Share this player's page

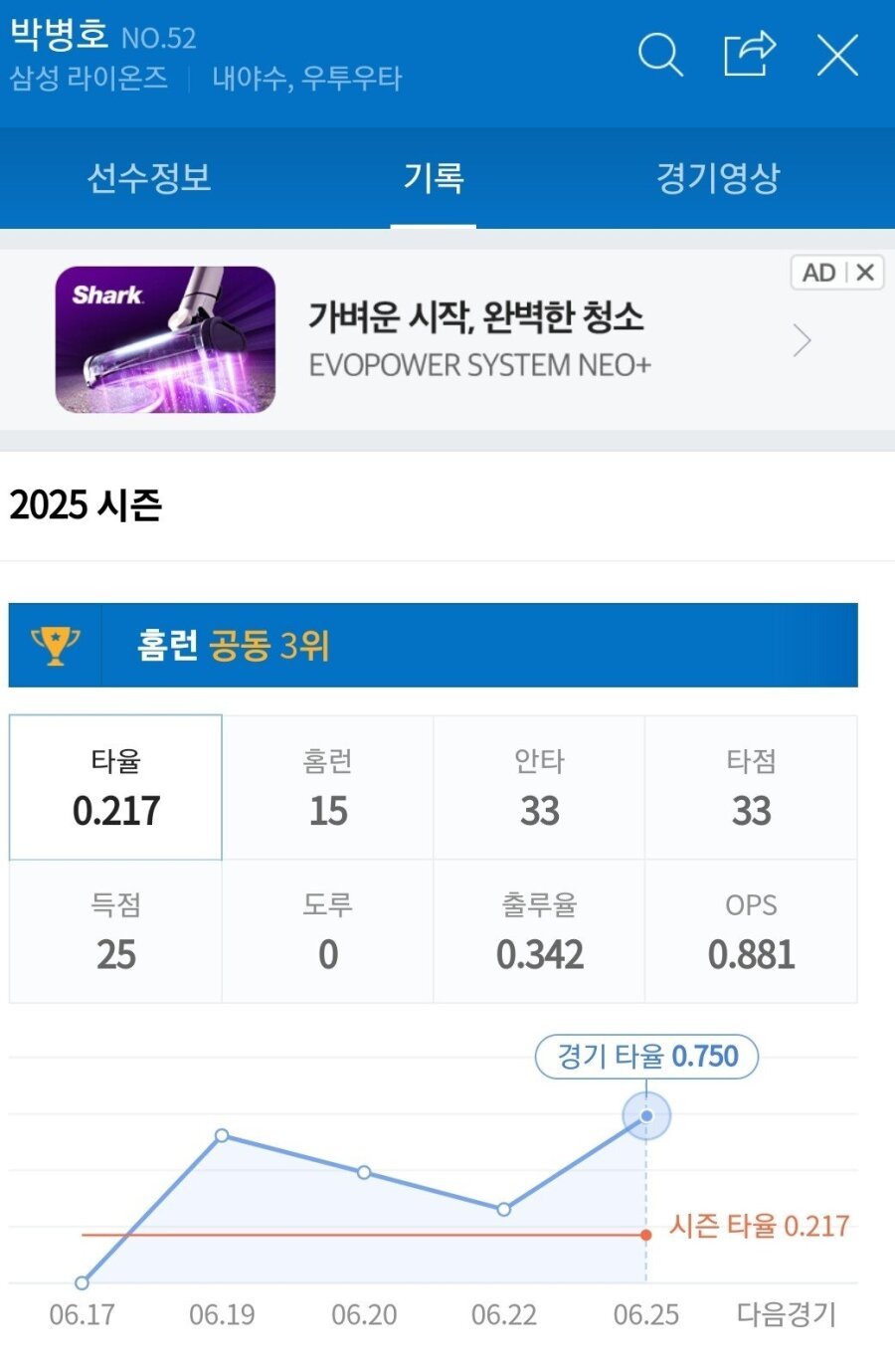[x=749, y=55]
